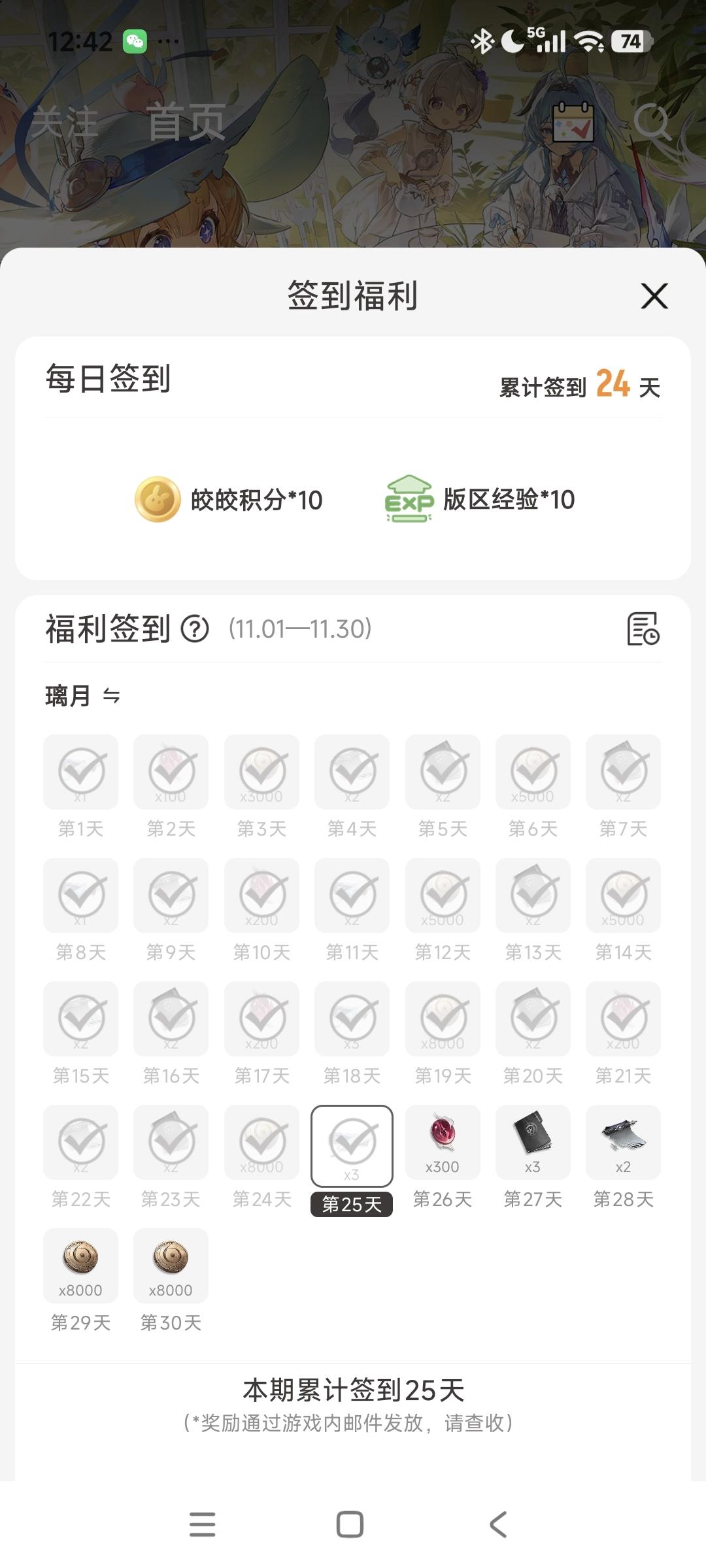Close the 签到福利 panel

654,296
